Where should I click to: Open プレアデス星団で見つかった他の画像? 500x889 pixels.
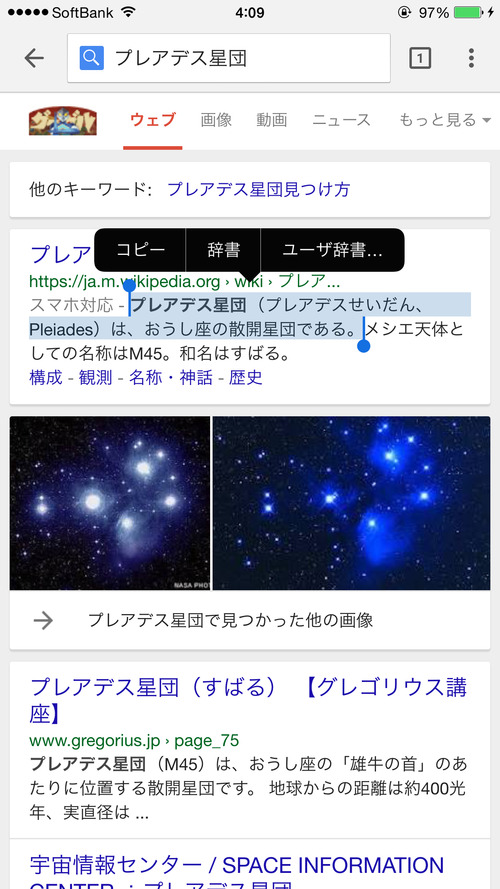coord(249,620)
